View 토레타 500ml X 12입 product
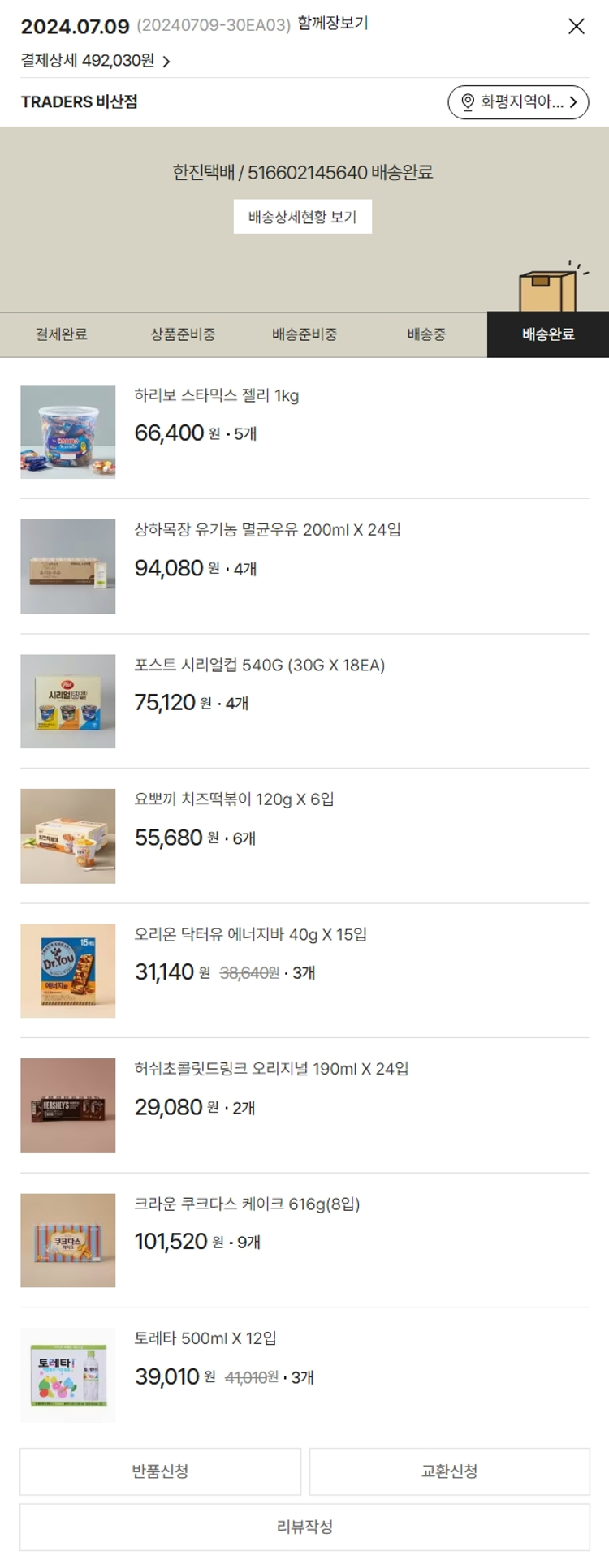Screen dimensions: 609x1568 coord(205,1338)
